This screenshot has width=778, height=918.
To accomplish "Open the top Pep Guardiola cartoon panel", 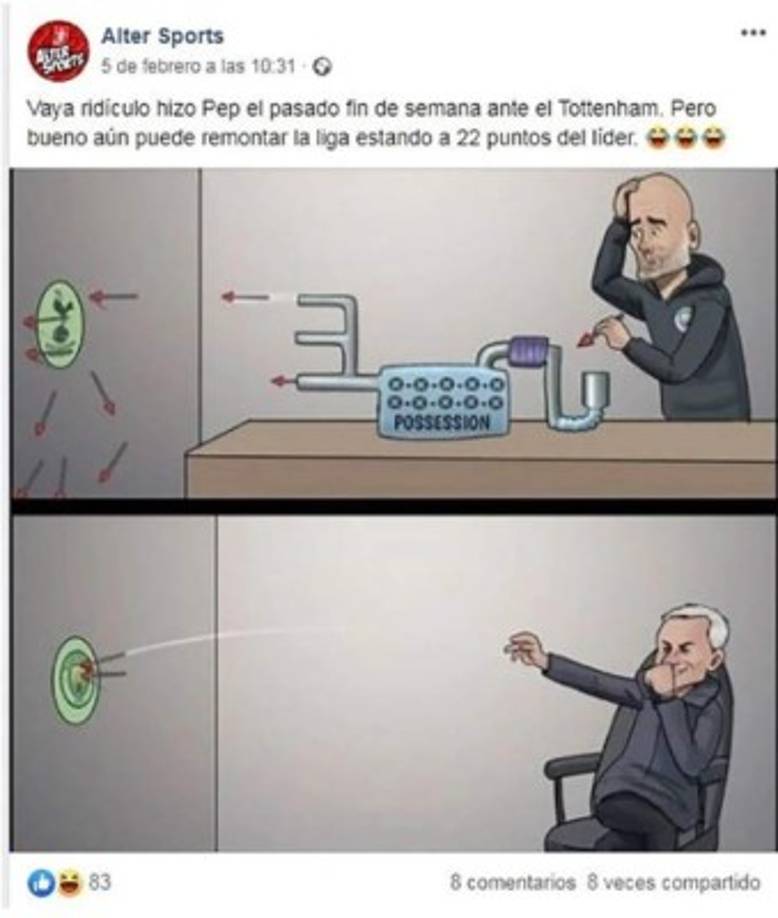I will click(x=389, y=330).
